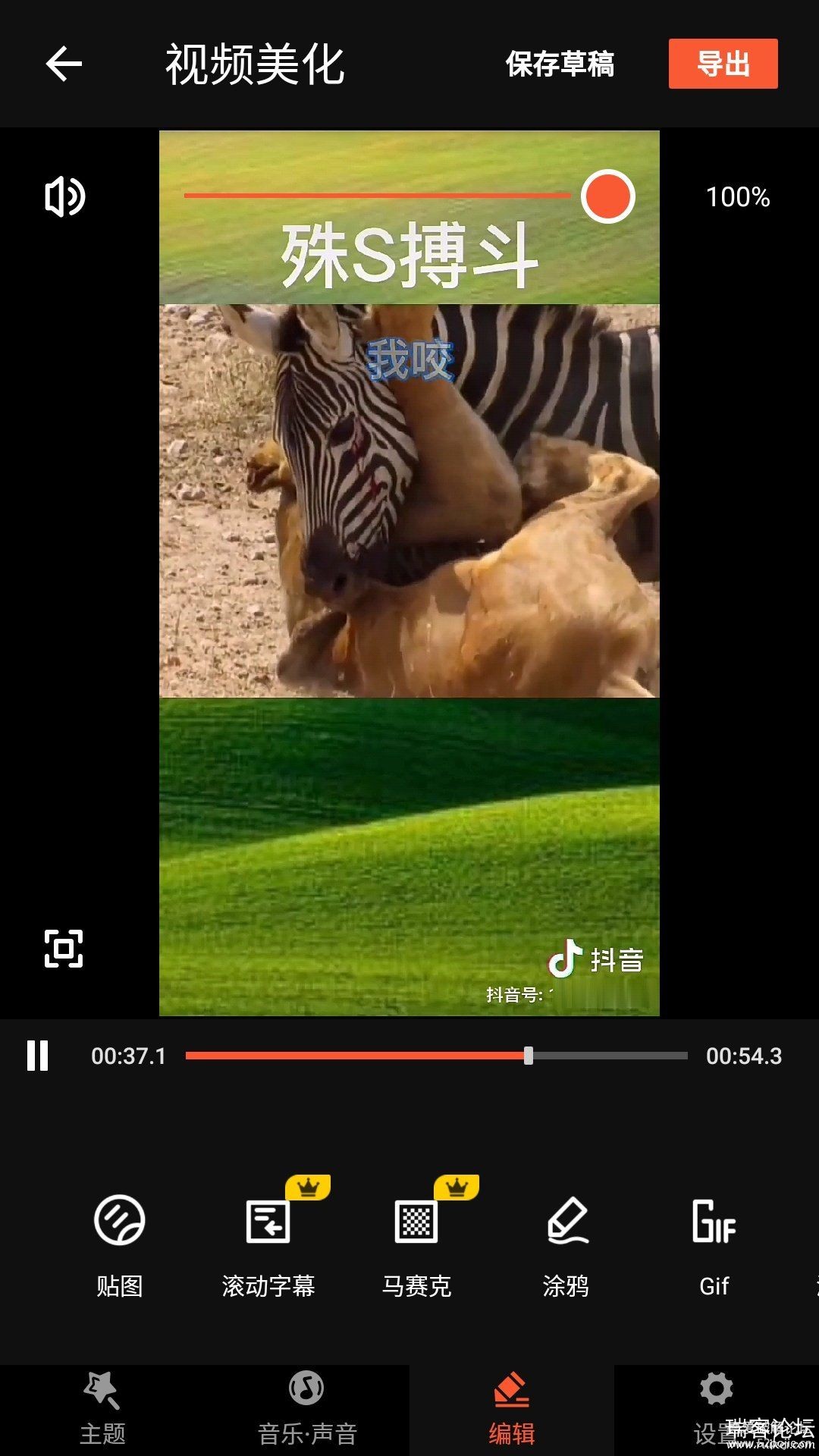Pause the video playback
This screenshot has height=1456, width=819.
pyautogui.click(x=38, y=1056)
